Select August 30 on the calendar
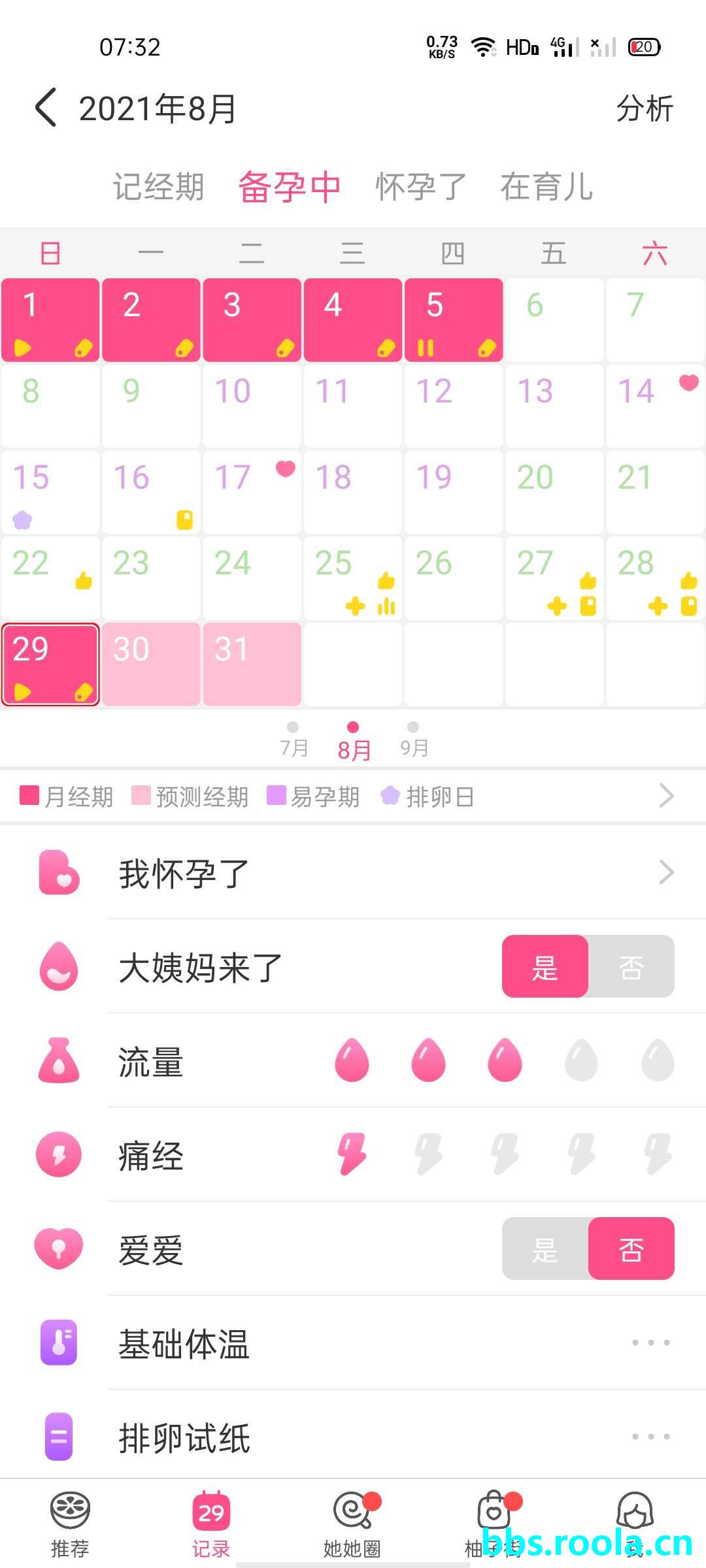Image resolution: width=706 pixels, height=1568 pixels. 151,664
